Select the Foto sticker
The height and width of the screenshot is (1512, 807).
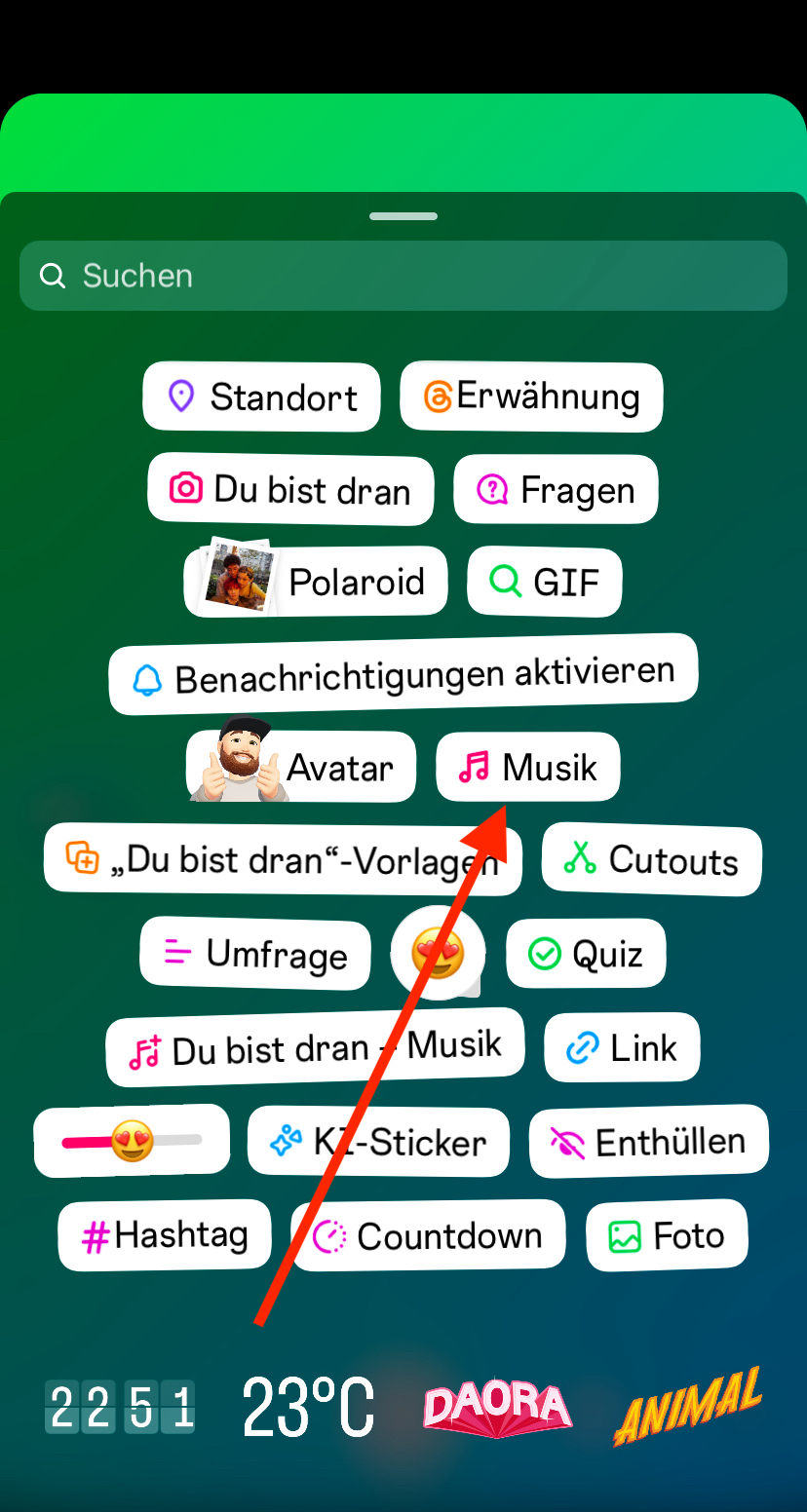click(x=667, y=1235)
